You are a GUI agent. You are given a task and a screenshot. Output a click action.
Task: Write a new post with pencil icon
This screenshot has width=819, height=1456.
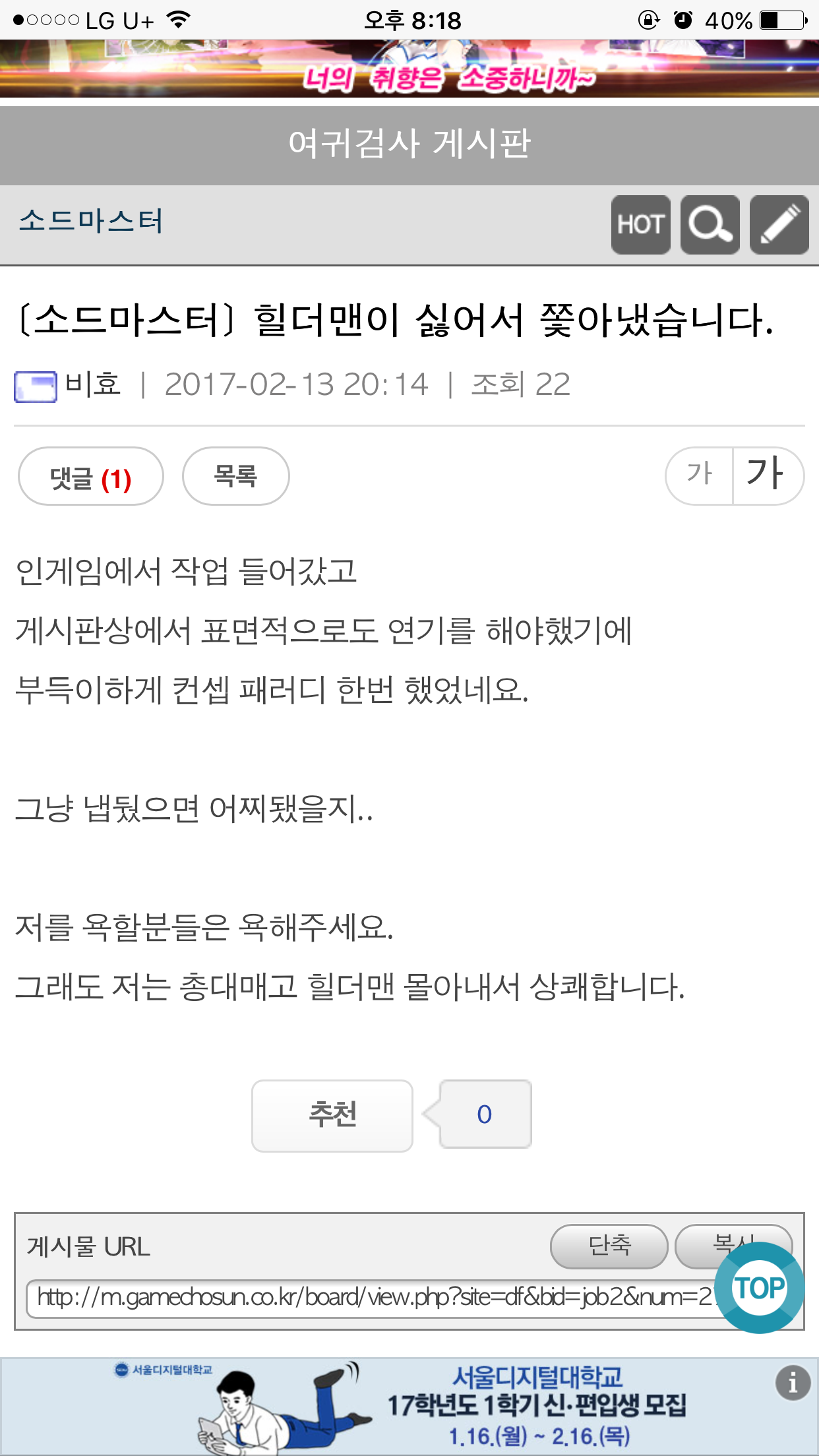pyautogui.click(x=779, y=225)
